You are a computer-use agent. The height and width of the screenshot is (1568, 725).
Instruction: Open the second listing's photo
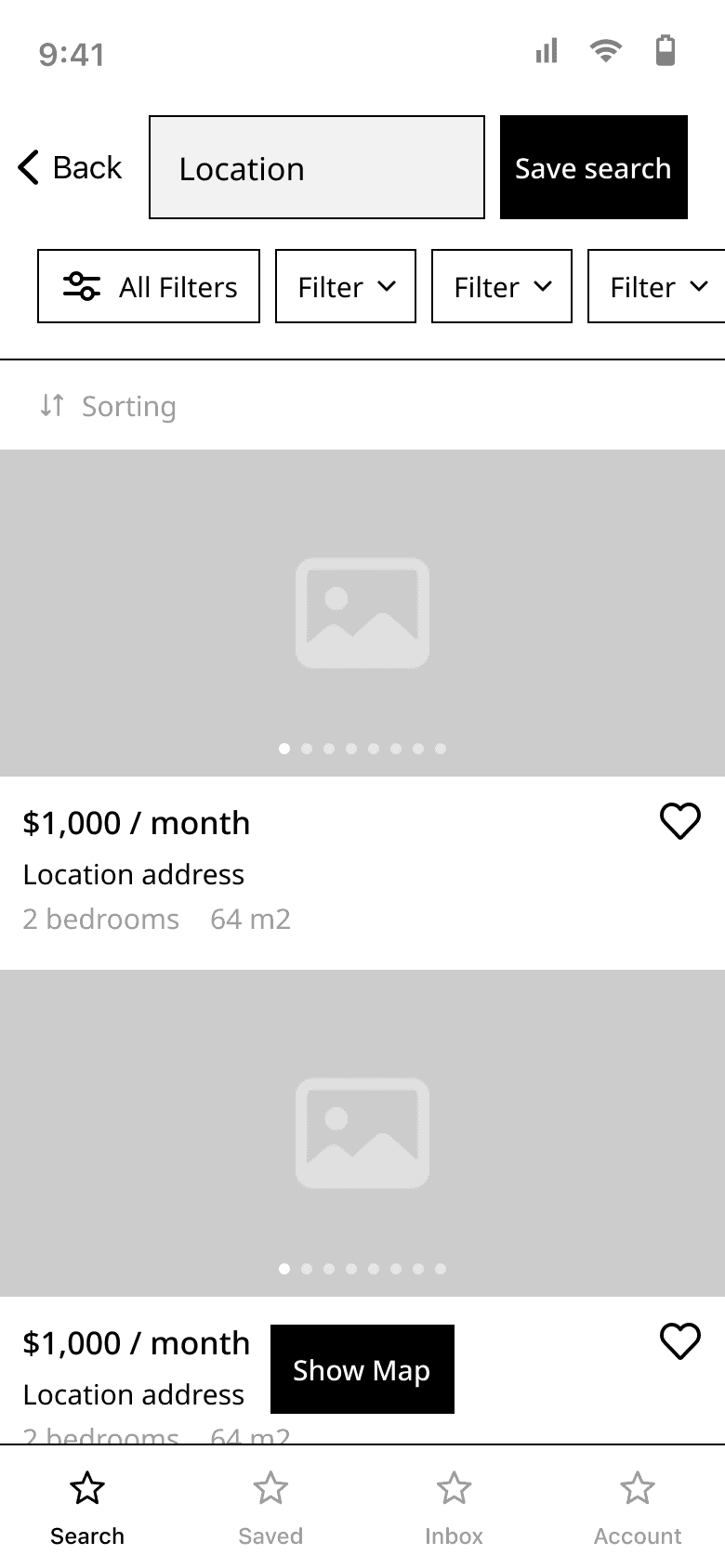tap(362, 1132)
